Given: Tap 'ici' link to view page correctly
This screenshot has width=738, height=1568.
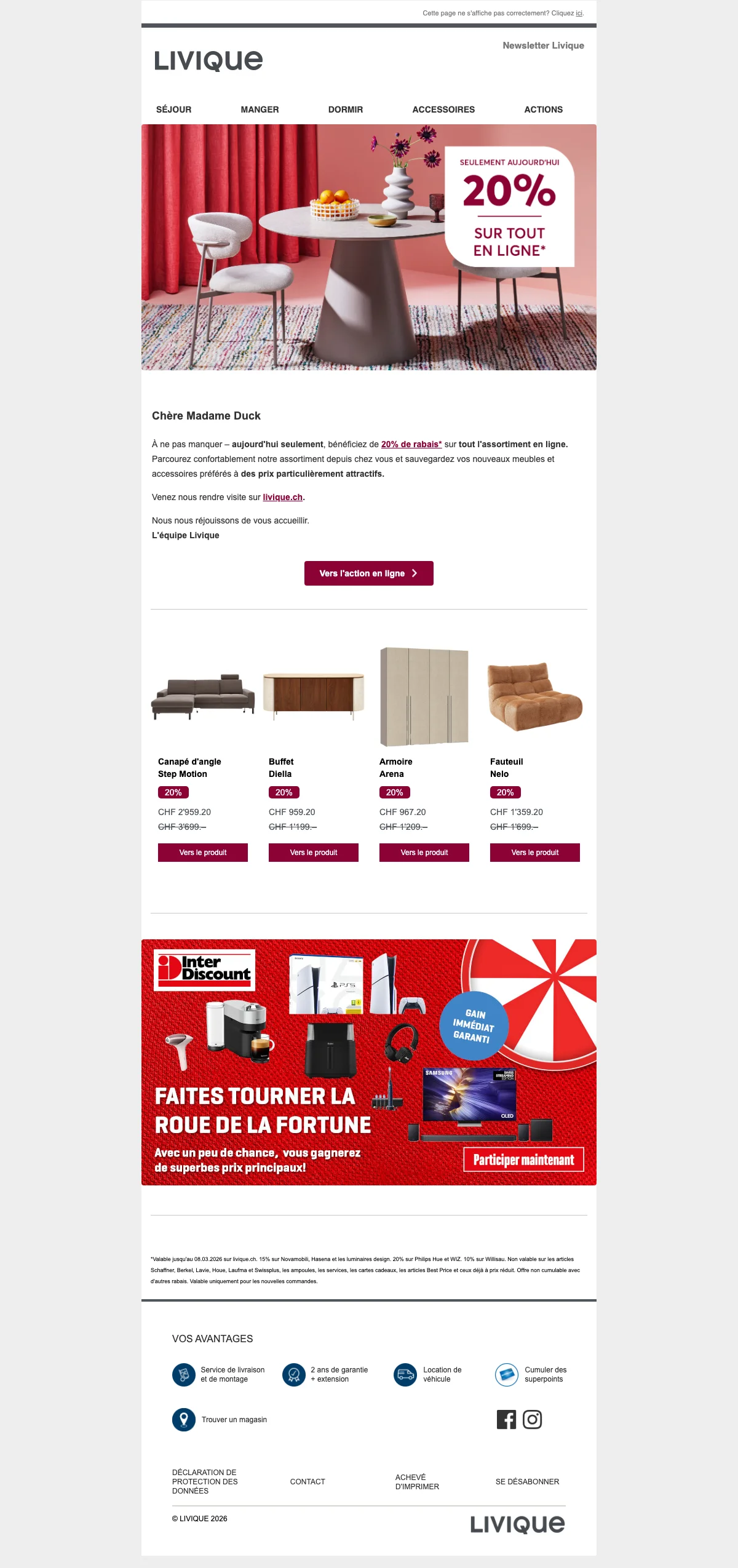Looking at the screenshot, I should click(579, 14).
